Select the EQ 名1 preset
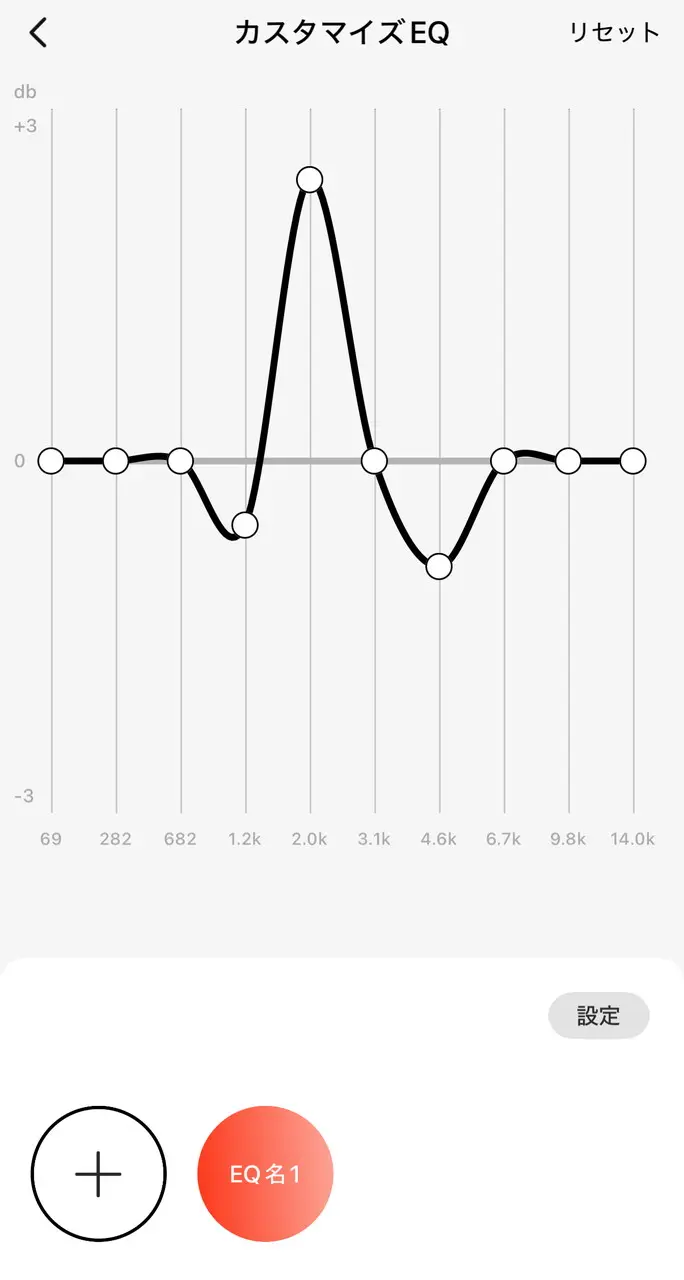This screenshot has height=1280, width=684. click(x=265, y=1173)
